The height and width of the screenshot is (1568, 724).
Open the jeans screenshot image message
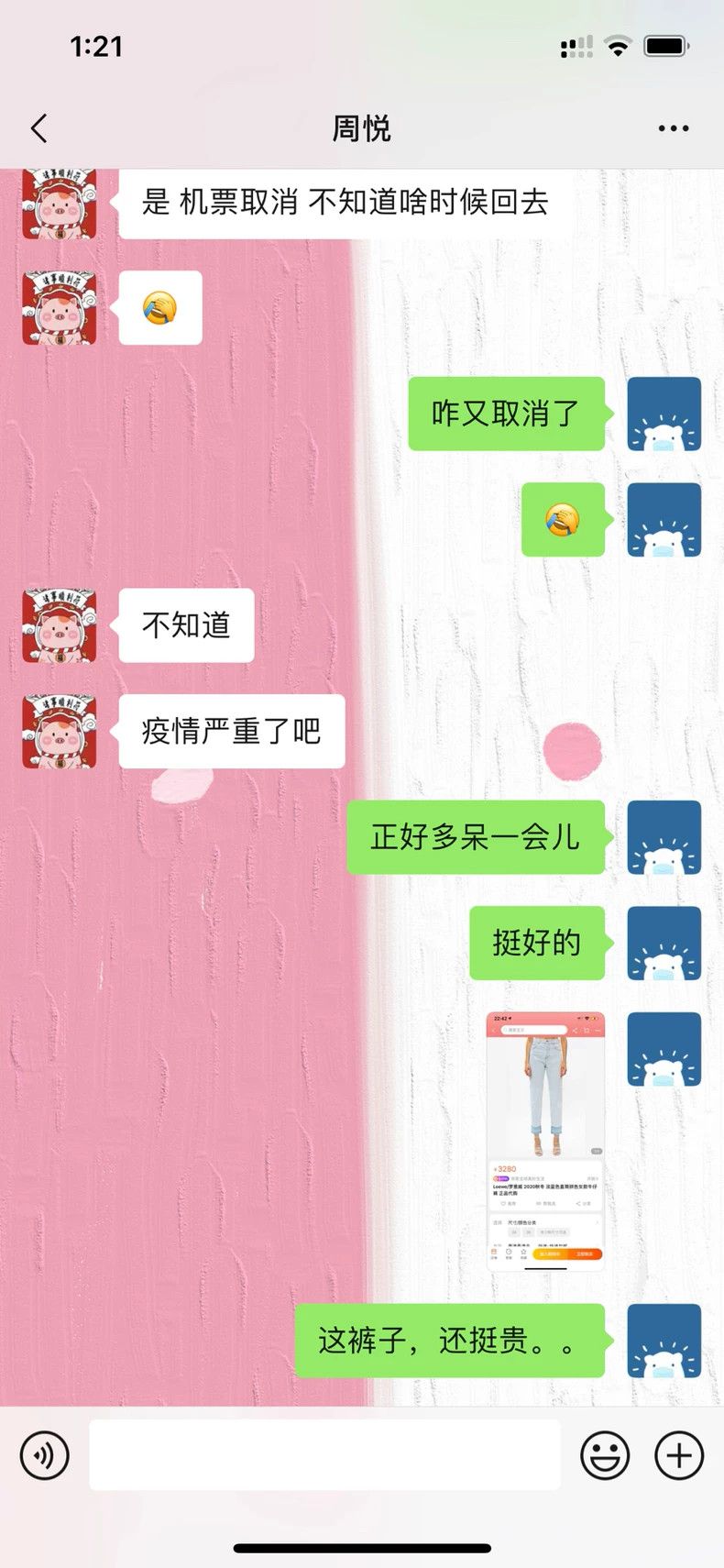[x=545, y=1141]
